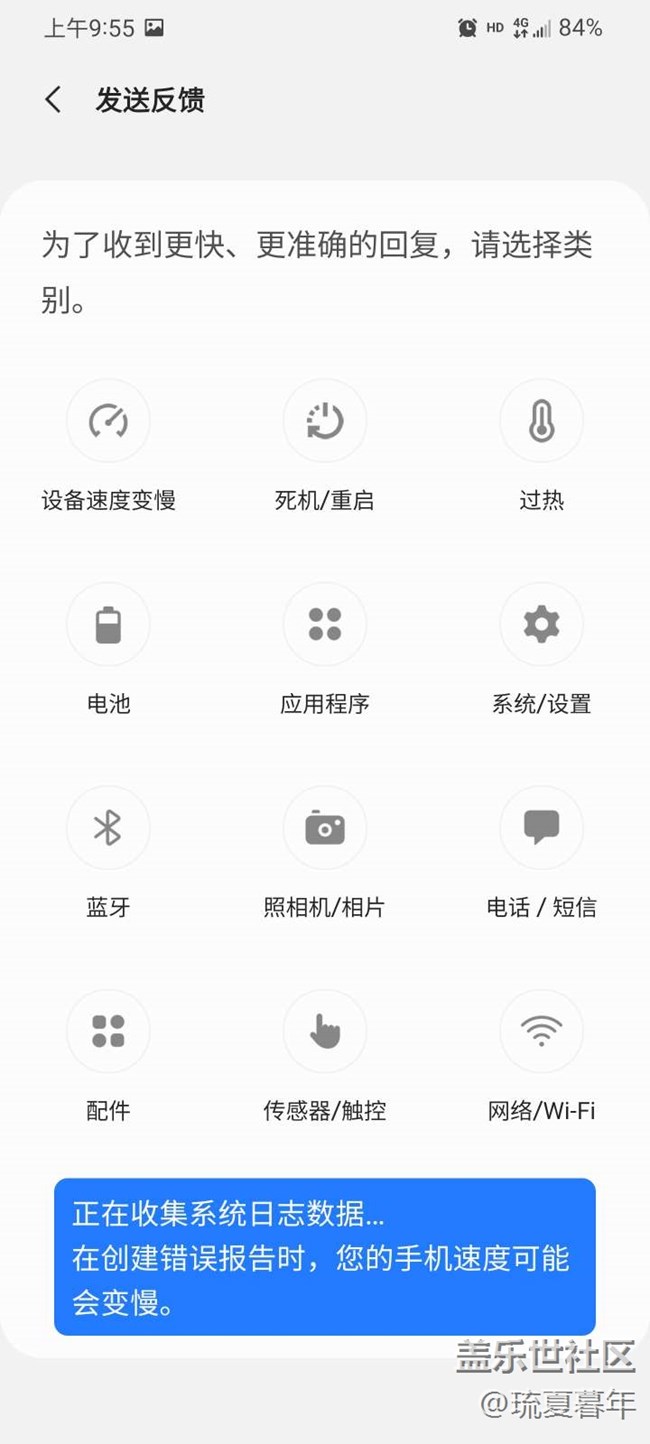Viewport: 650px width, 1444px height.
Task: Select the 过热 feedback category
Action: click(x=541, y=422)
